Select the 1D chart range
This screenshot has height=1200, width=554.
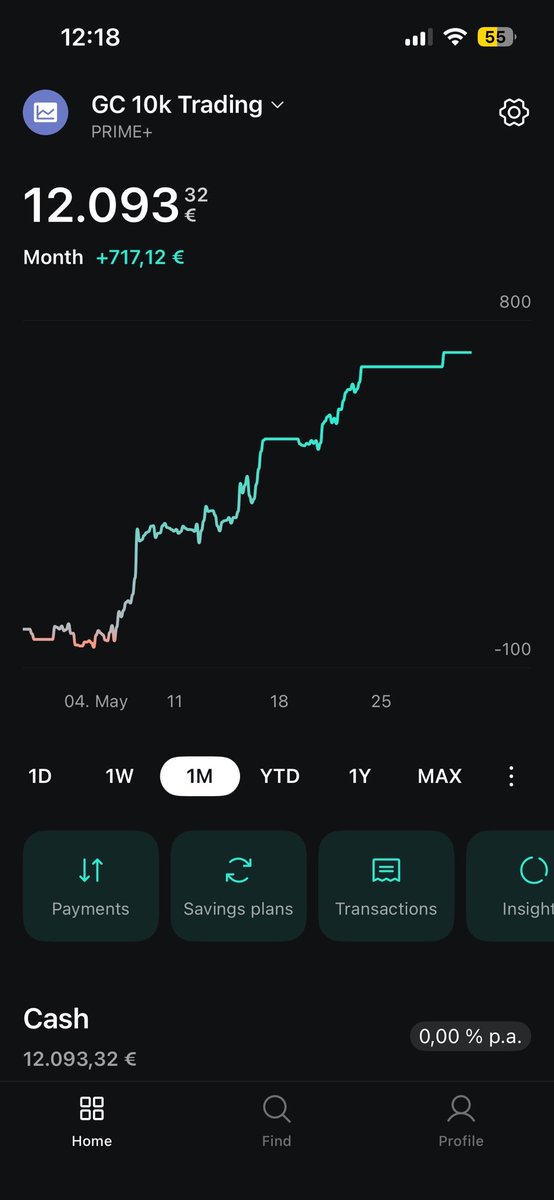[x=40, y=776]
